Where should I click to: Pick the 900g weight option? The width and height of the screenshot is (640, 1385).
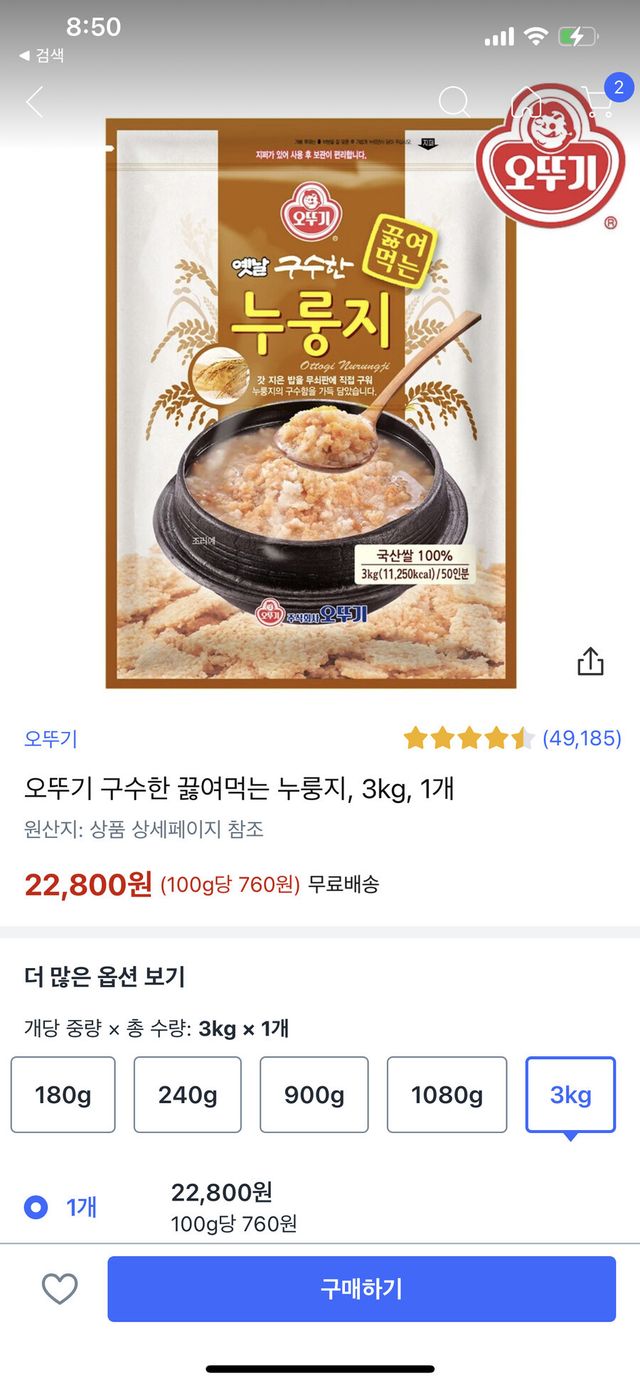point(314,1095)
